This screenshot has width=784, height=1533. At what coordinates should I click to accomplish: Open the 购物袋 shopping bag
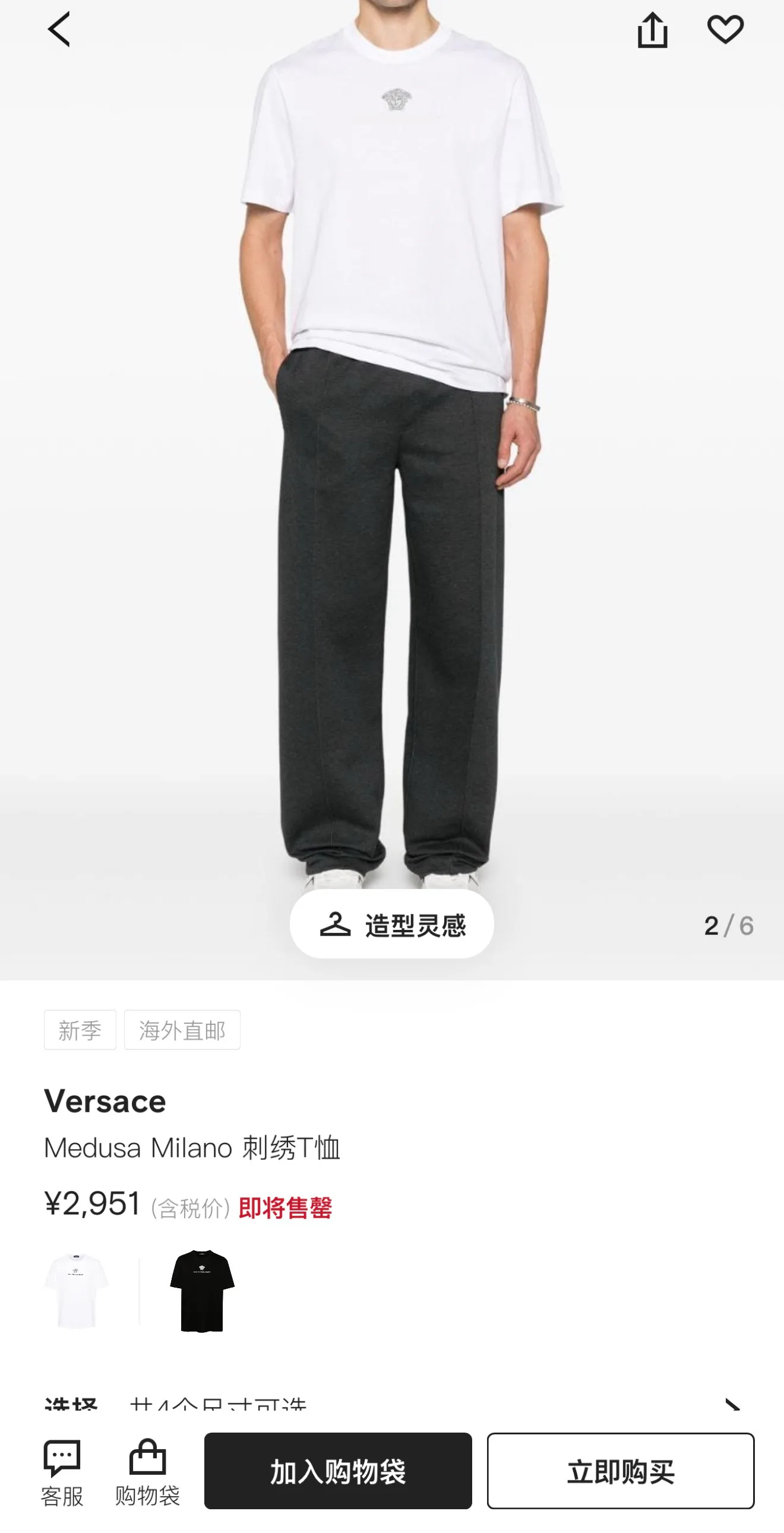pos(147,1472)
